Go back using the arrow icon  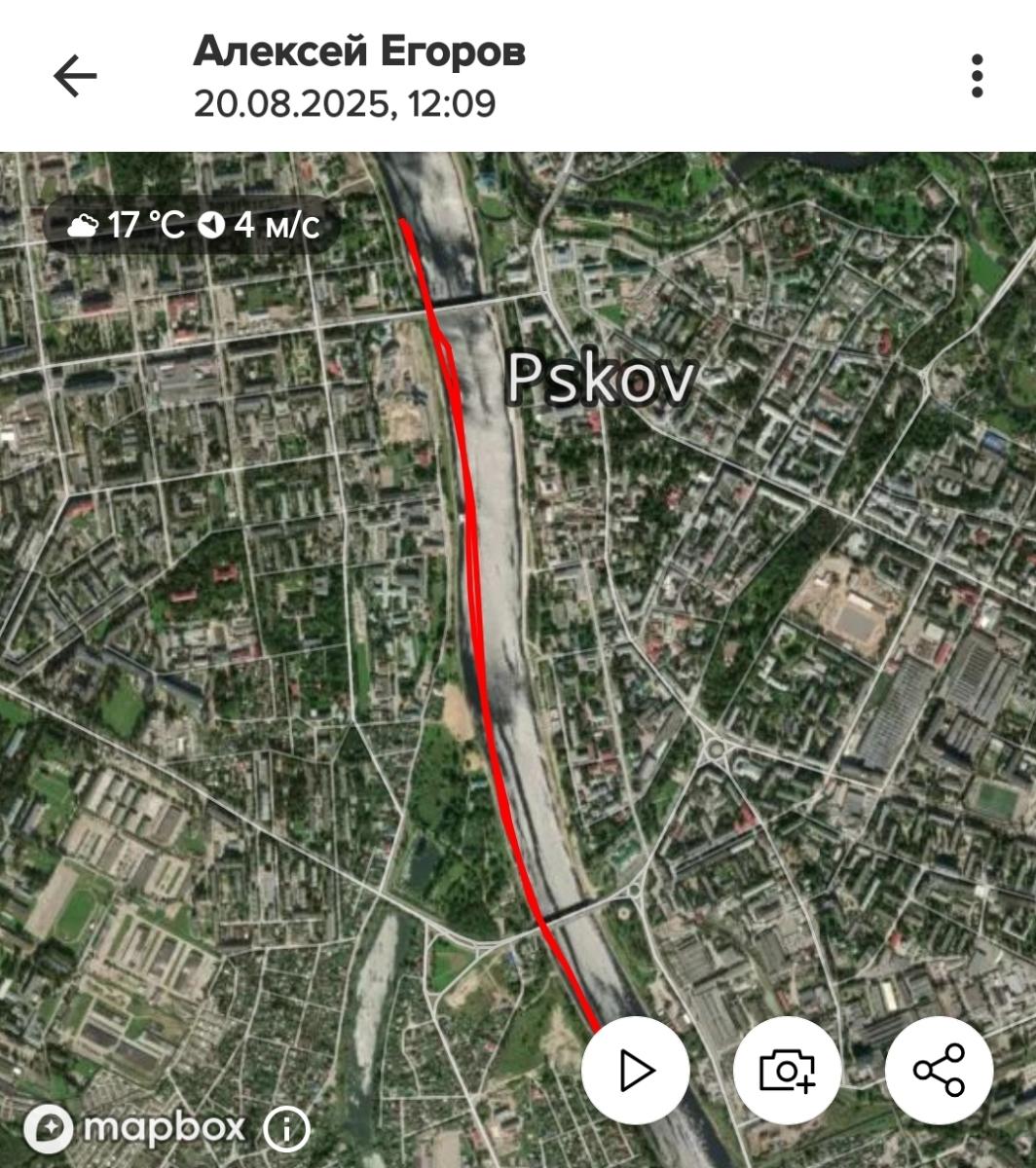(x=75, y=76)
